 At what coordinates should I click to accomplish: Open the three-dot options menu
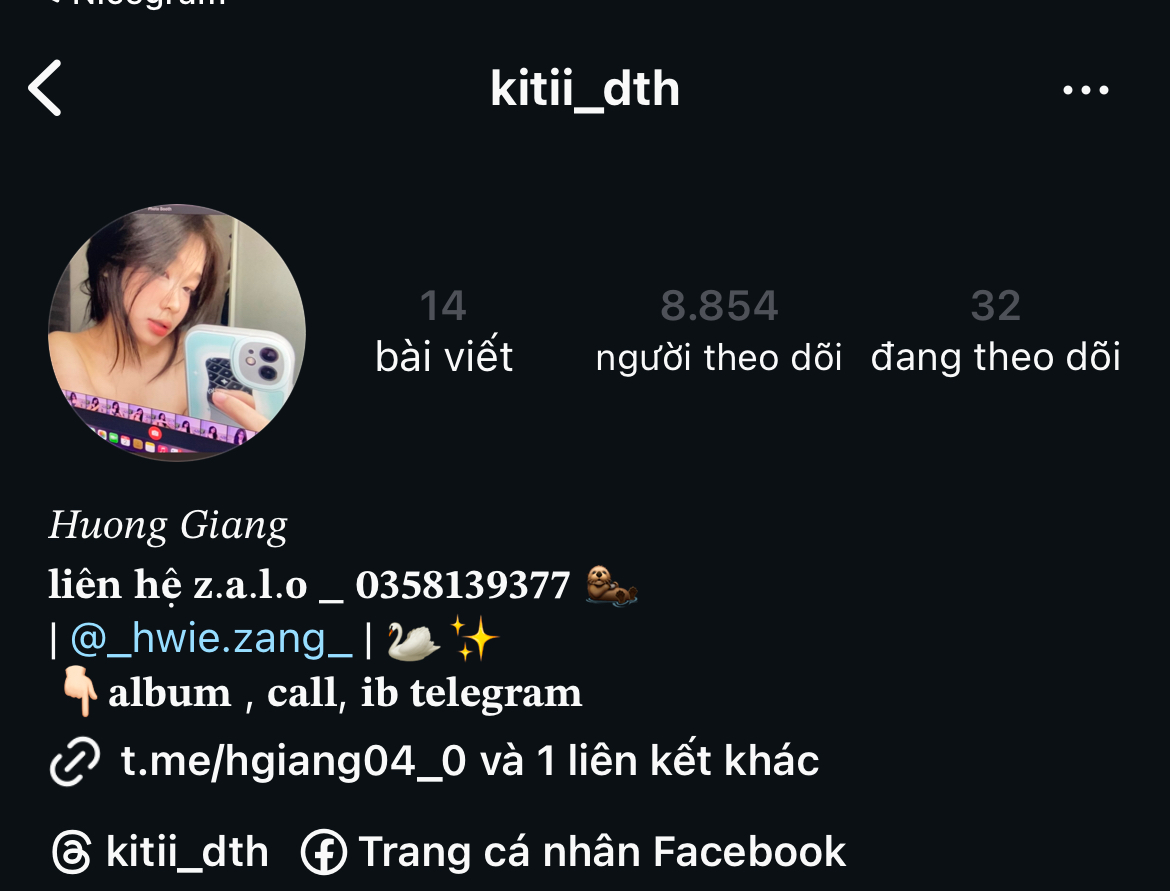(x=1085, y=90)
